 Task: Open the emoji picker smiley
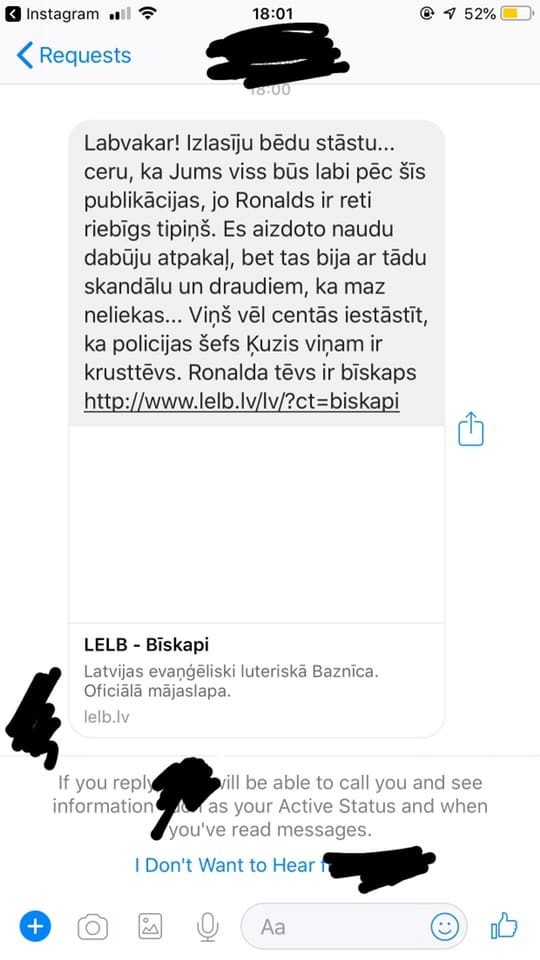point(444,927)
